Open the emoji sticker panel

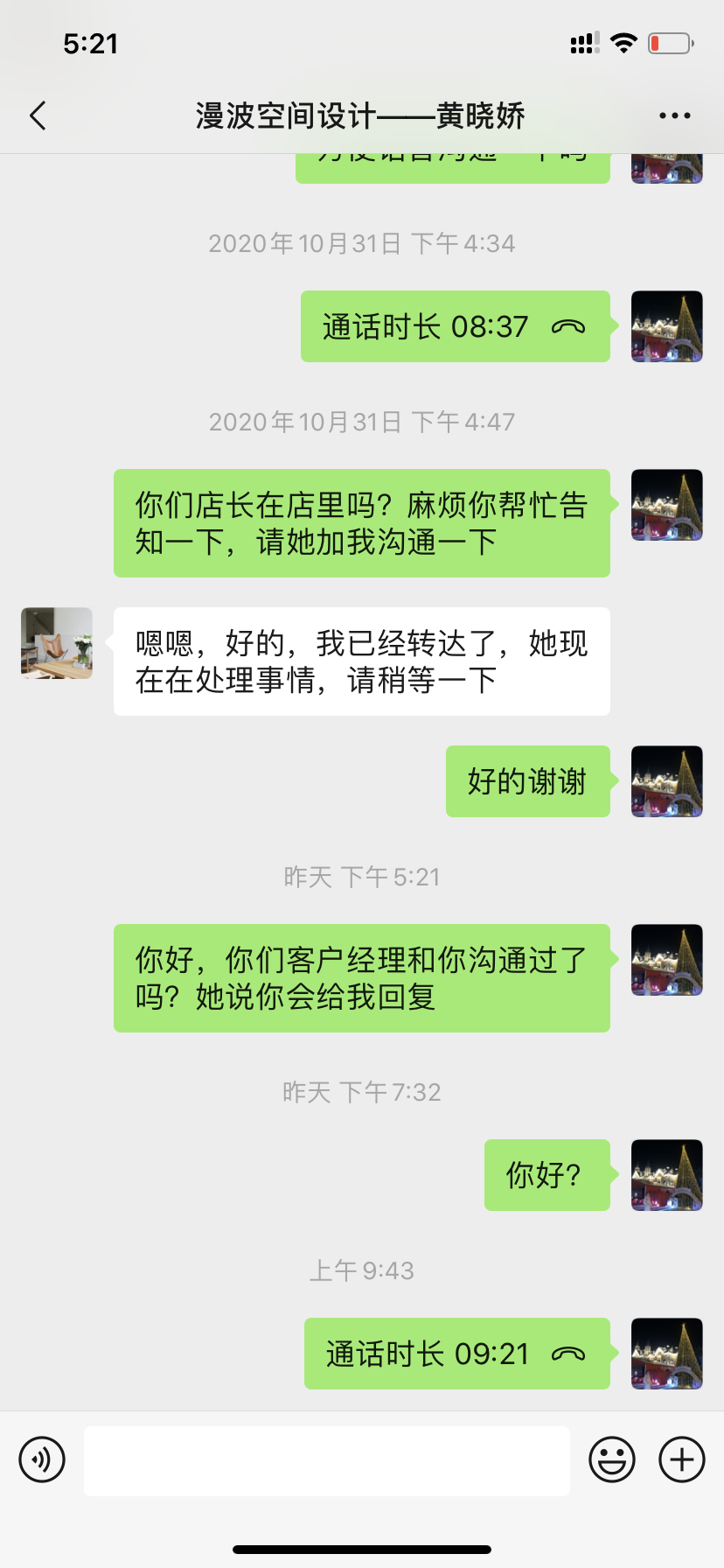(611, 1459)
